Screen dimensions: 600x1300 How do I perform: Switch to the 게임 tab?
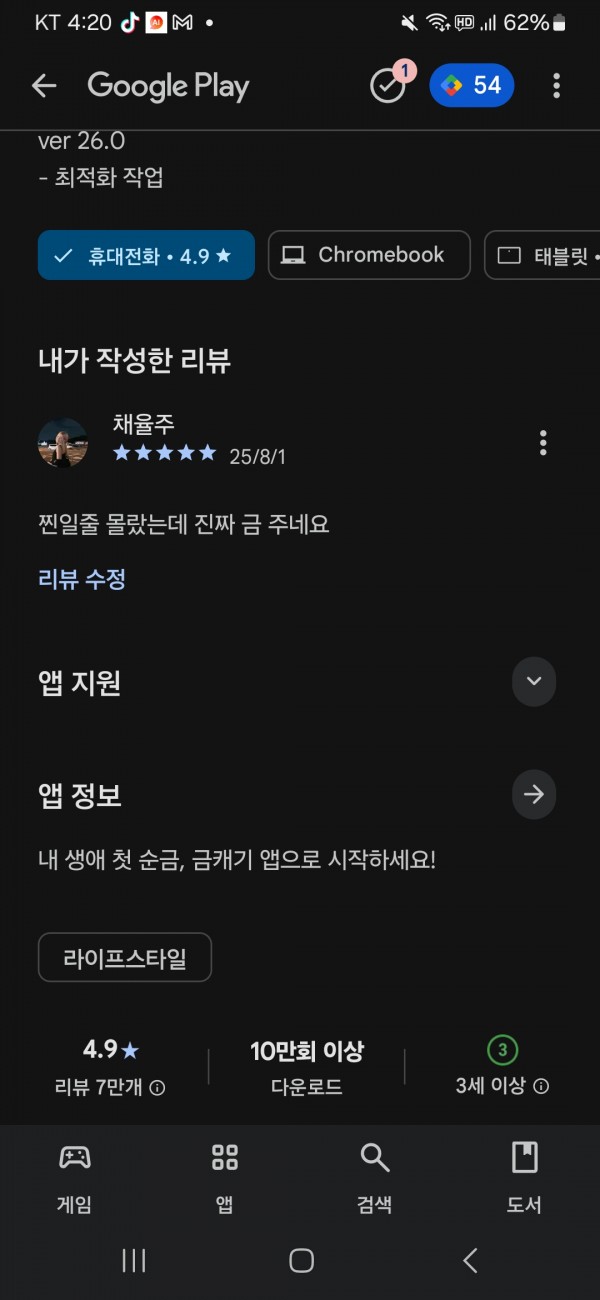[75, 1178]
